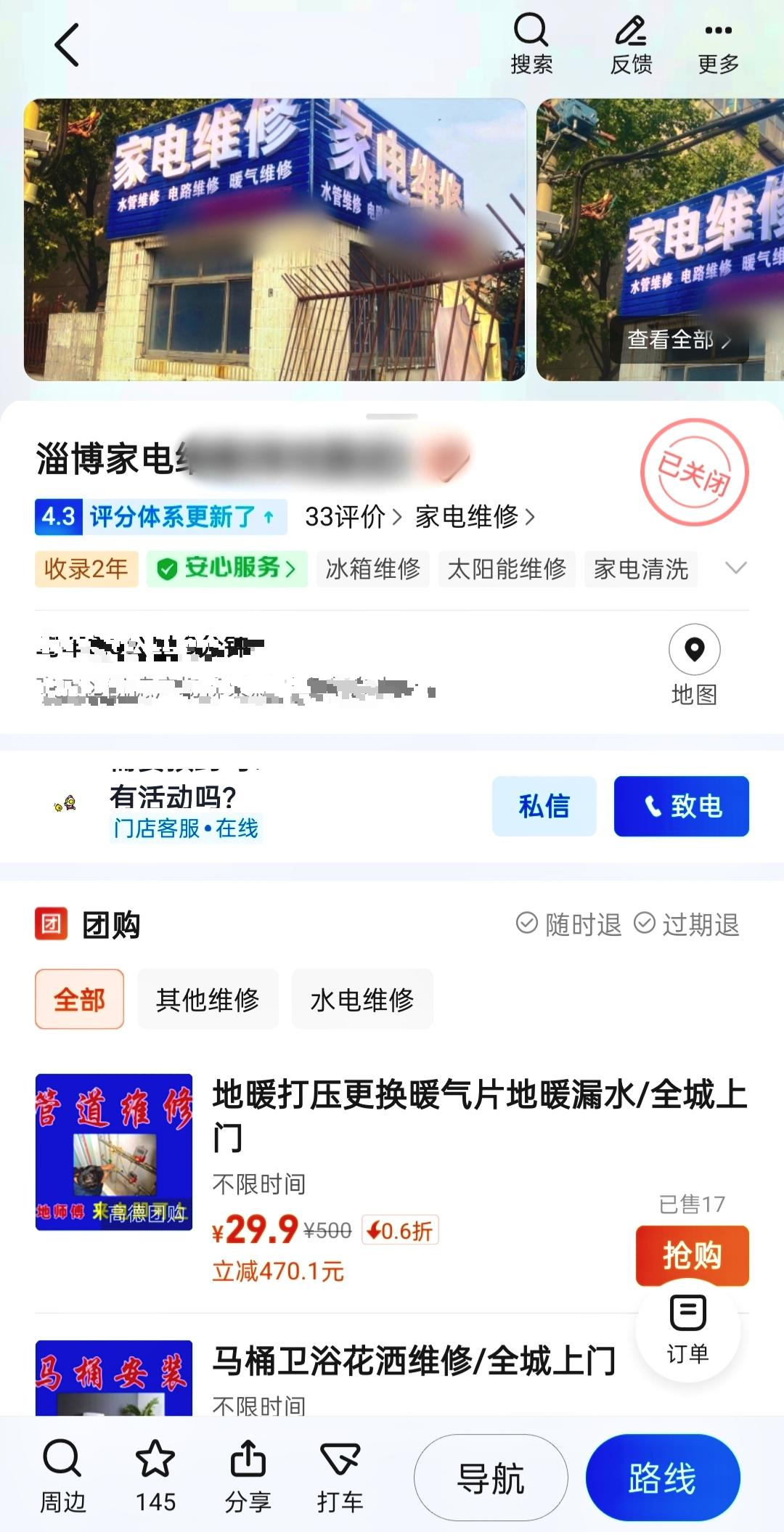The image size is (784, 1532).
Task: Tap 抢购 on the 地暖打压 deal
Action: pos(692,1255)
